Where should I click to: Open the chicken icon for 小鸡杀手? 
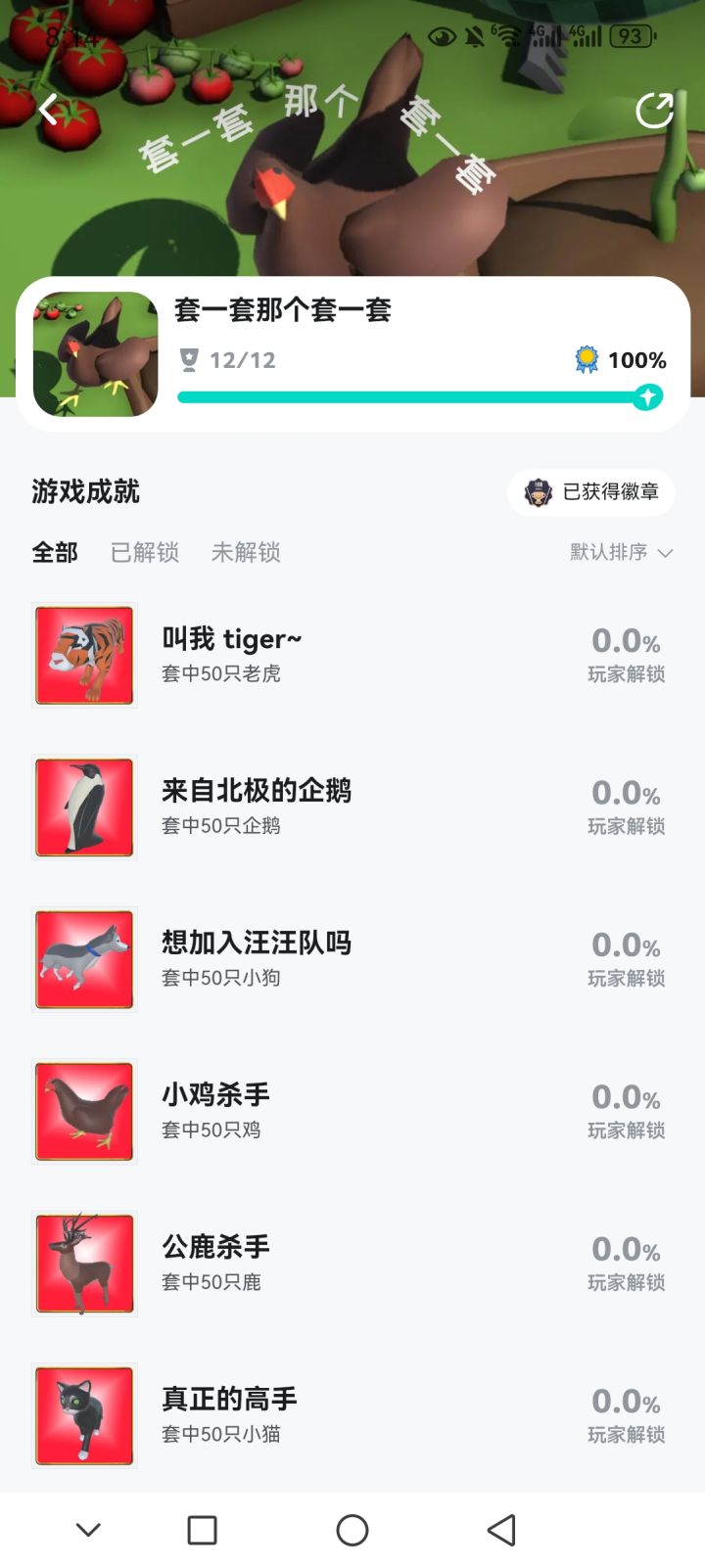click(x=83, y=1111)
